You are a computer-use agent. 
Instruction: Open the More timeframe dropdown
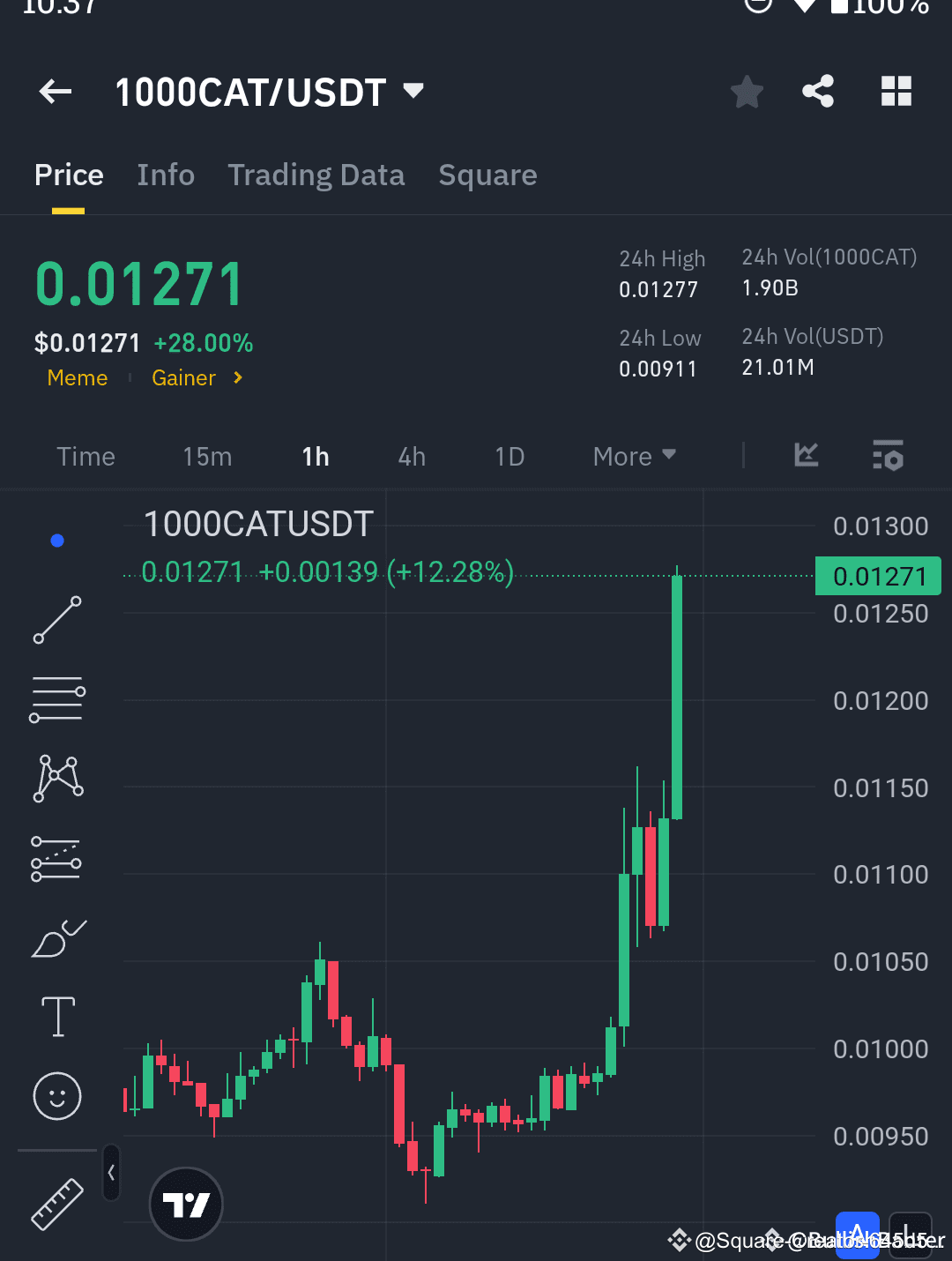633,456
